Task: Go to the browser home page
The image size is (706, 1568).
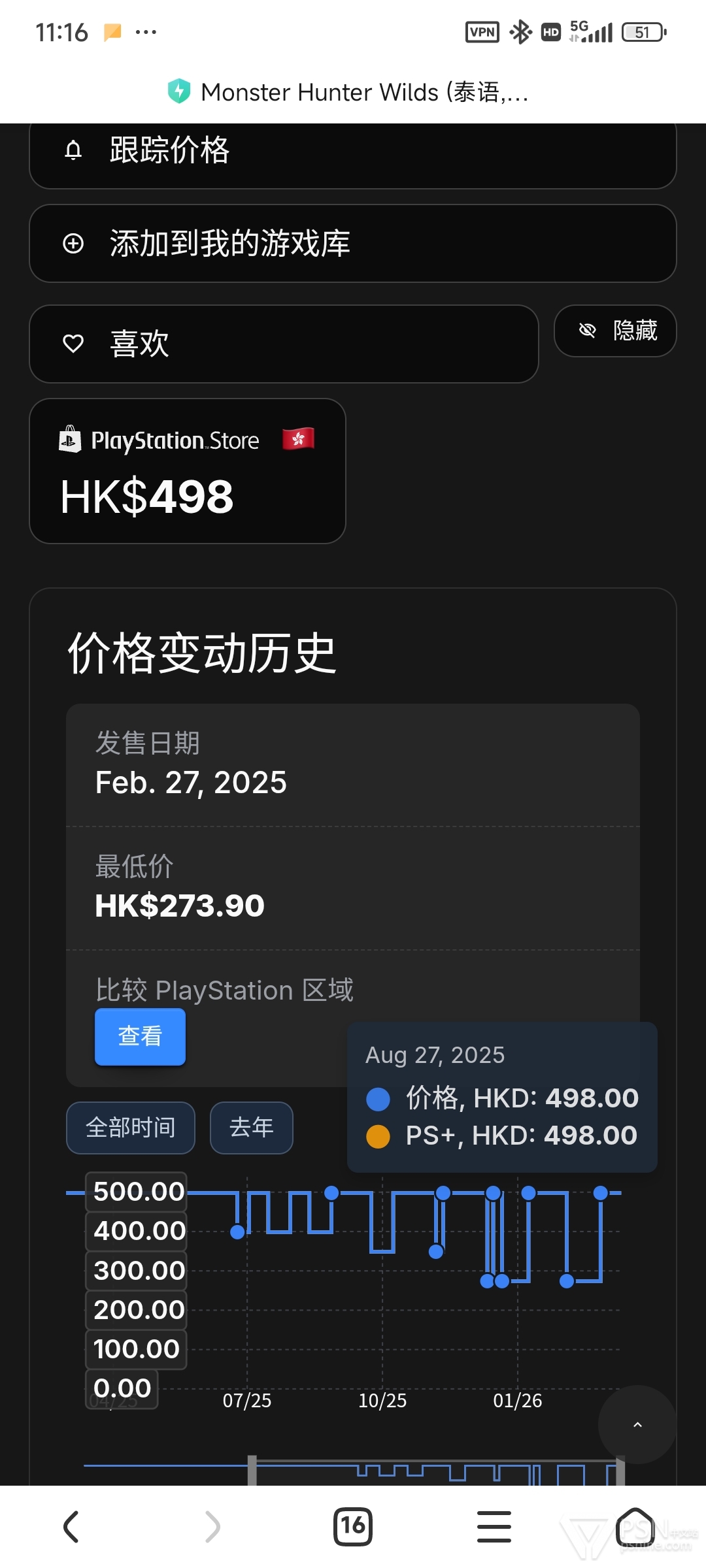Action: 635,1527
